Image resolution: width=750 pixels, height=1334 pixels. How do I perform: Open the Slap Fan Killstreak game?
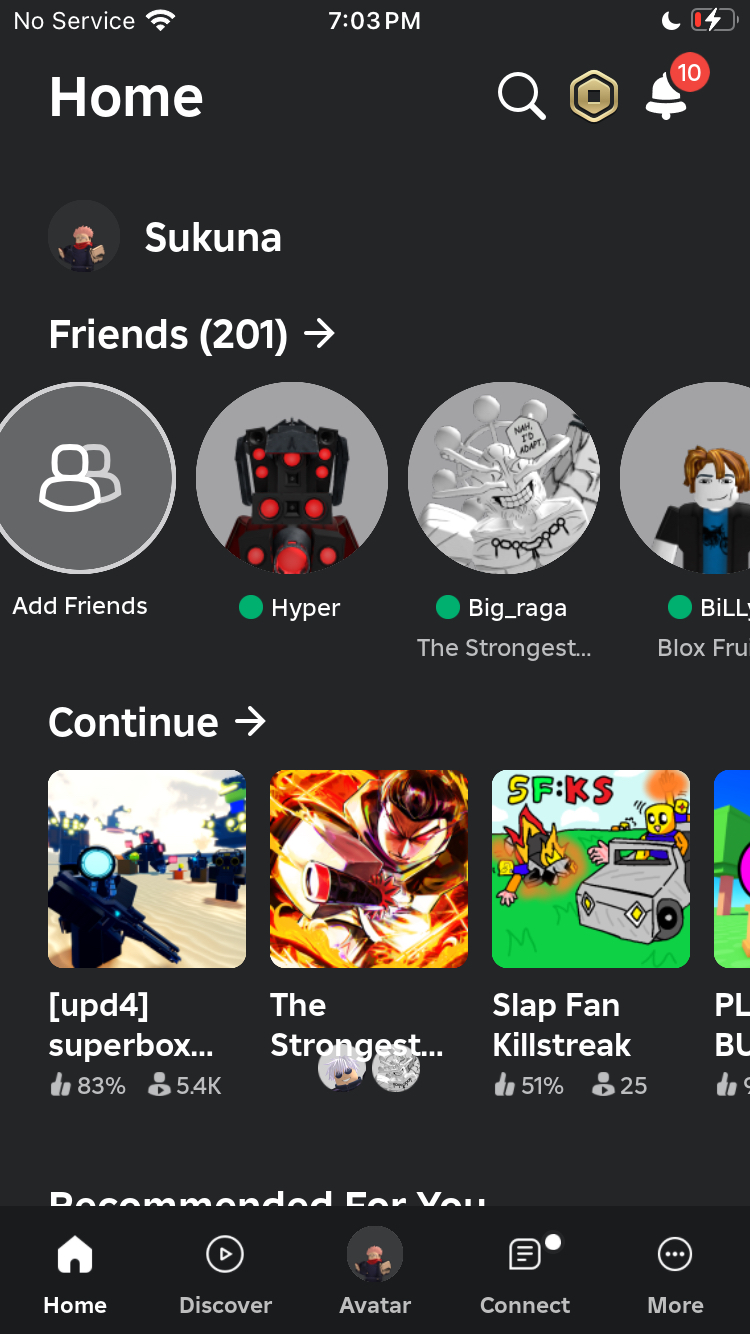[x=591, y=868]
